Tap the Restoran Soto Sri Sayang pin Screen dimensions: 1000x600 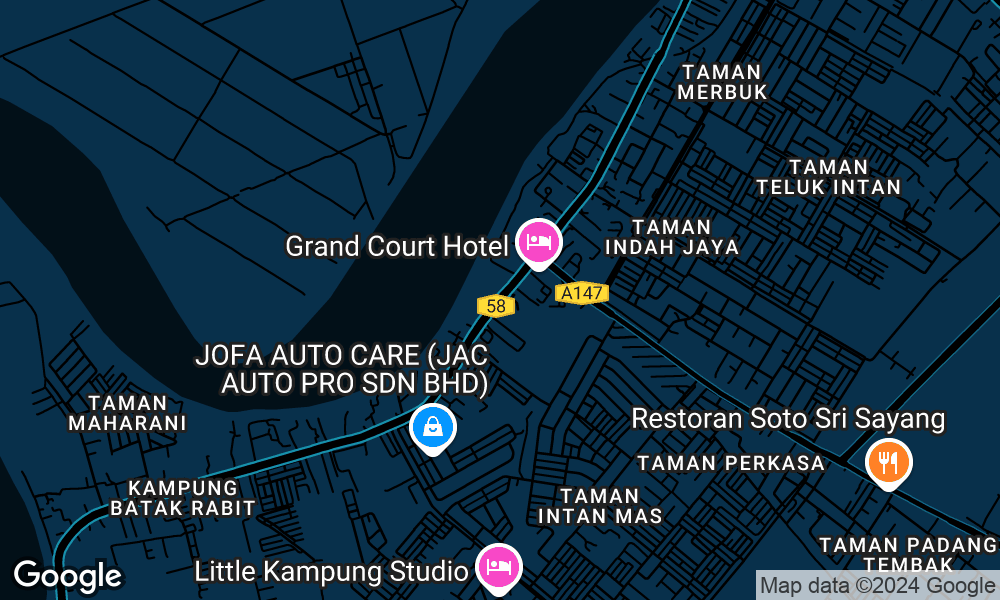pyautogui.click(x=888, y=462)
